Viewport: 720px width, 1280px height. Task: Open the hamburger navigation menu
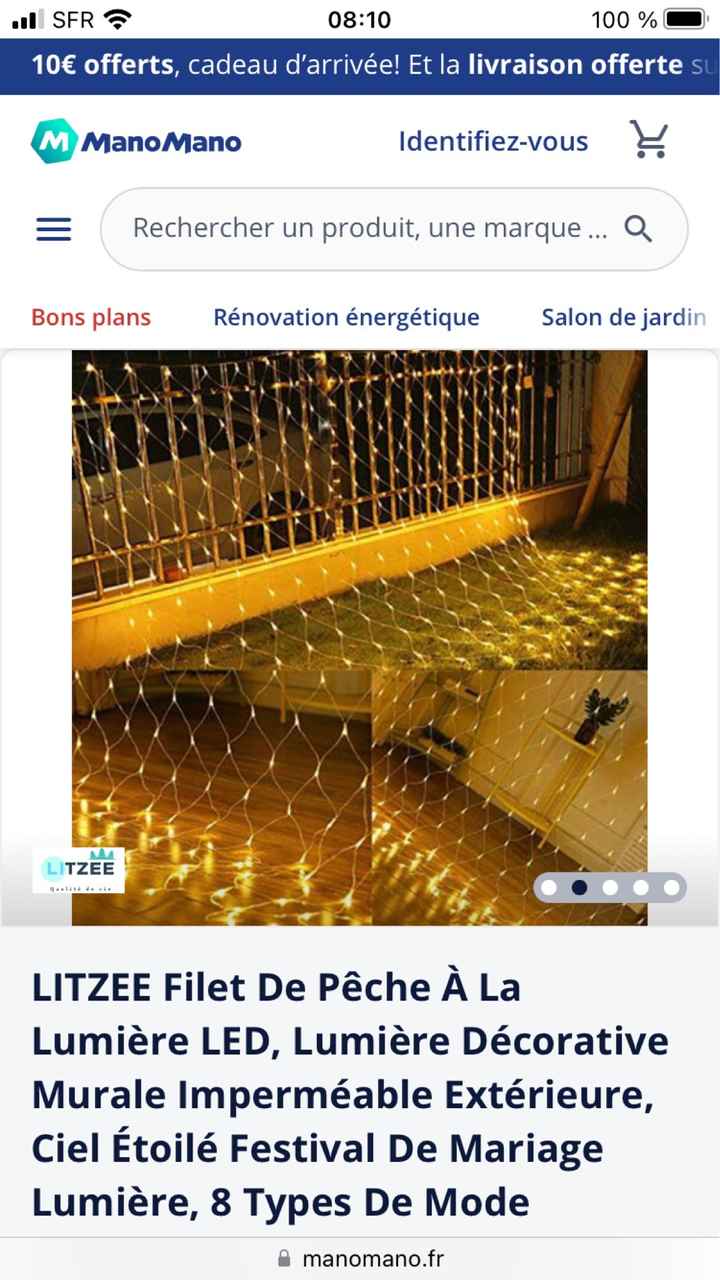click(x=53, y=228)
